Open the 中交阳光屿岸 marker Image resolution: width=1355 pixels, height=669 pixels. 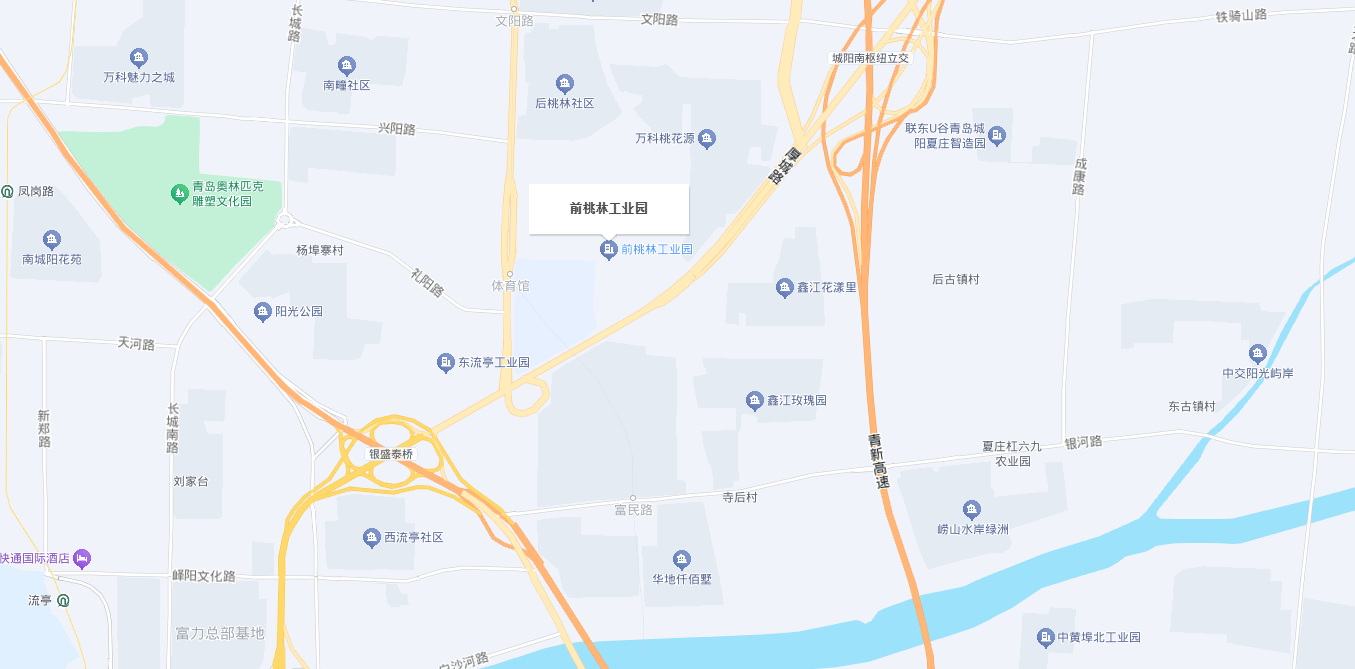pyautogui.click(x=1258, y=354)
